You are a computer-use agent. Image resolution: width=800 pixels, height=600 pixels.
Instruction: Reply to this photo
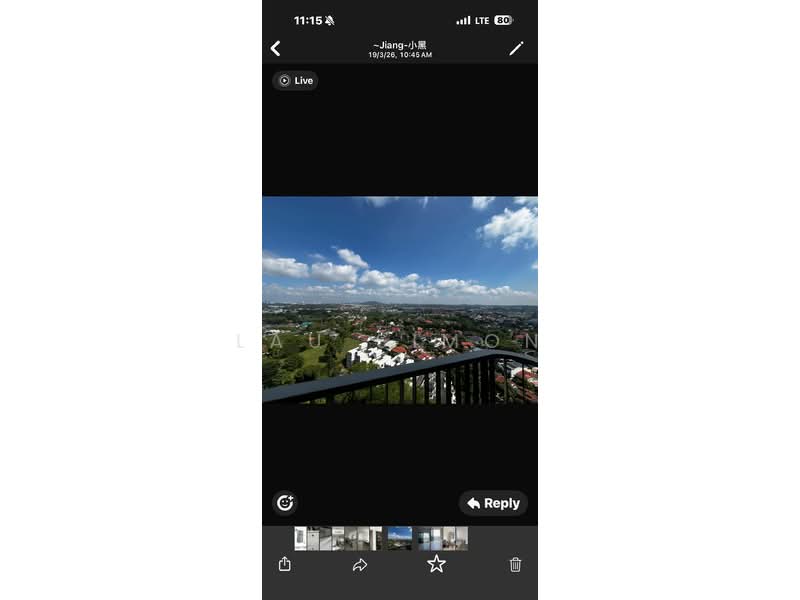click(493, 503)
